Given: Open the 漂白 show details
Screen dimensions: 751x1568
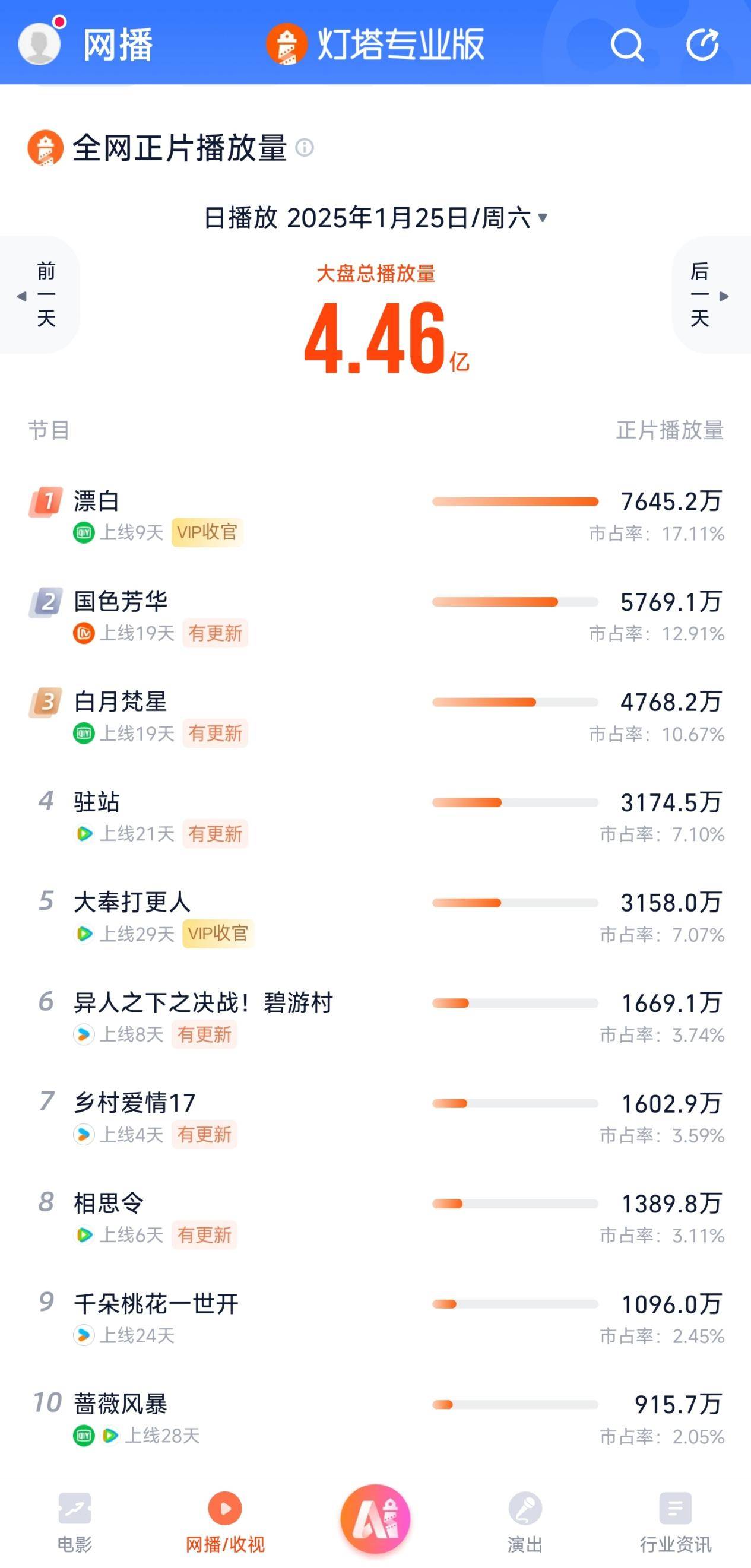Looking at the screenshot, I should coord(96,501).
